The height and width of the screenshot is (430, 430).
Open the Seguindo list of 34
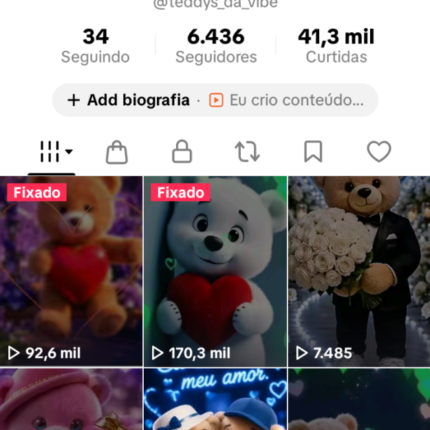pos(95,46)
